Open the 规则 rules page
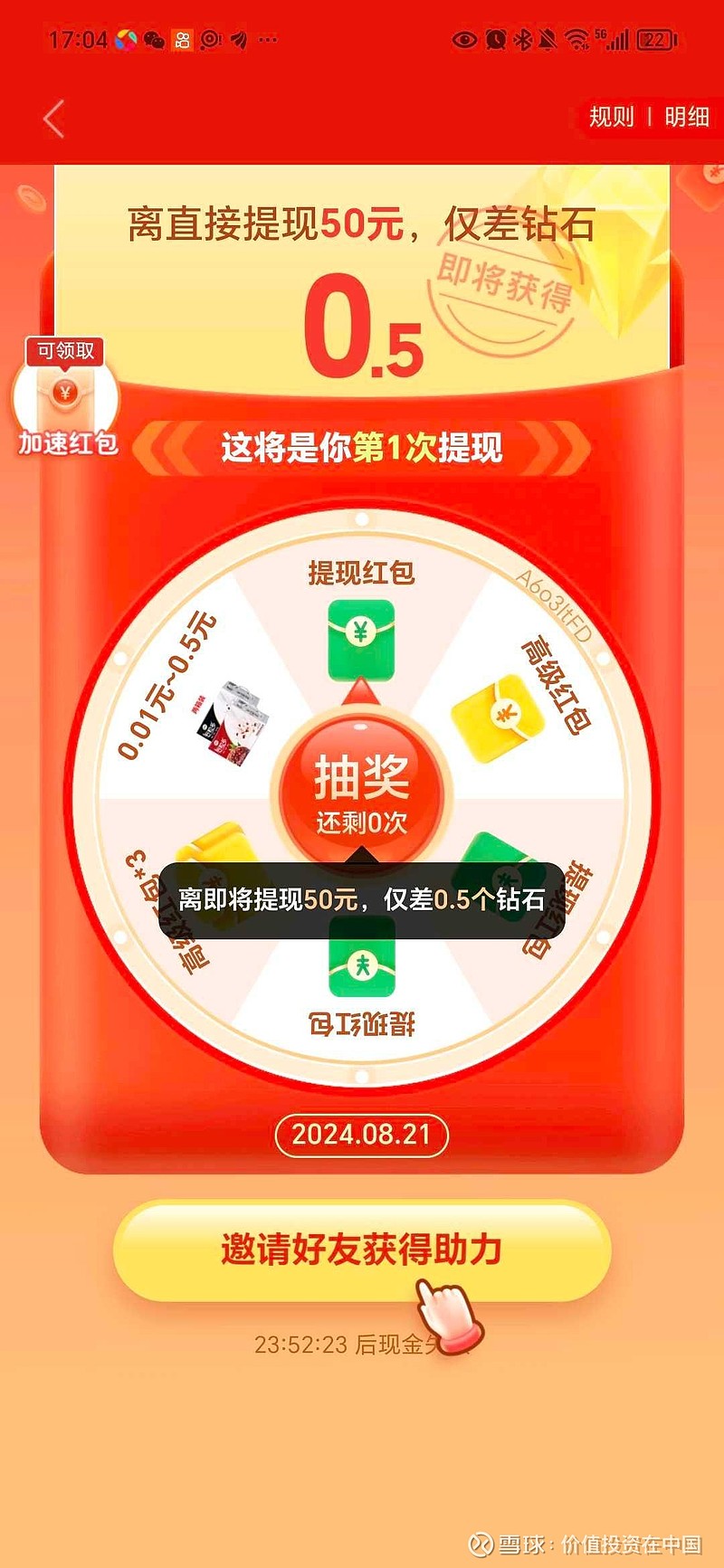 pos(611,117)
